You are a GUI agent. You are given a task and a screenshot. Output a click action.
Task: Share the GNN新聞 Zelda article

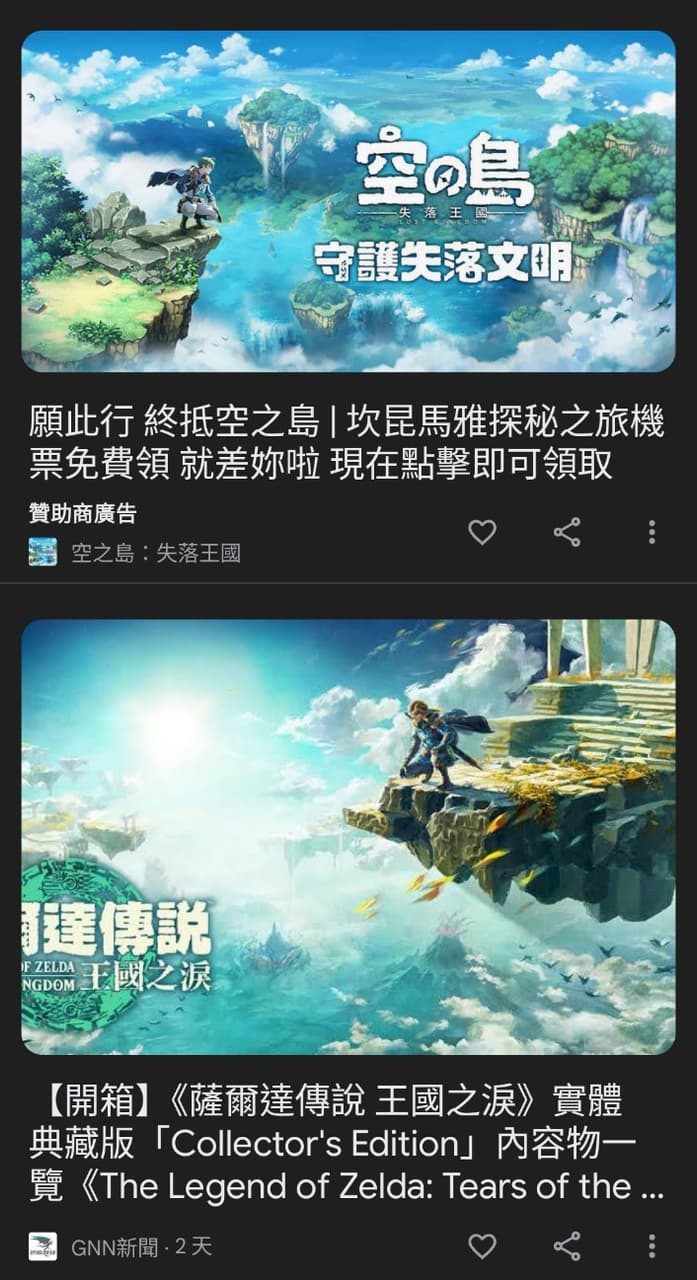coord(567,1246)
